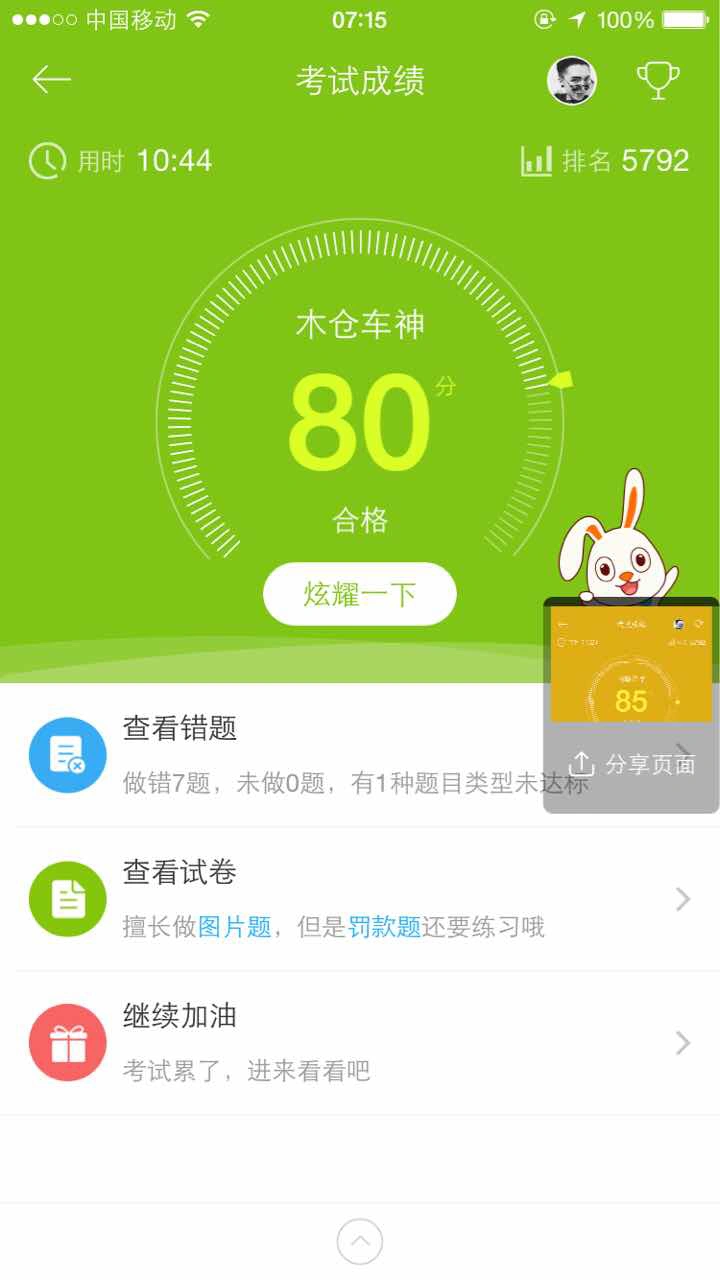Open the trophy leaderboard icon
The image size is (720, 1280).
coord(657,81)
